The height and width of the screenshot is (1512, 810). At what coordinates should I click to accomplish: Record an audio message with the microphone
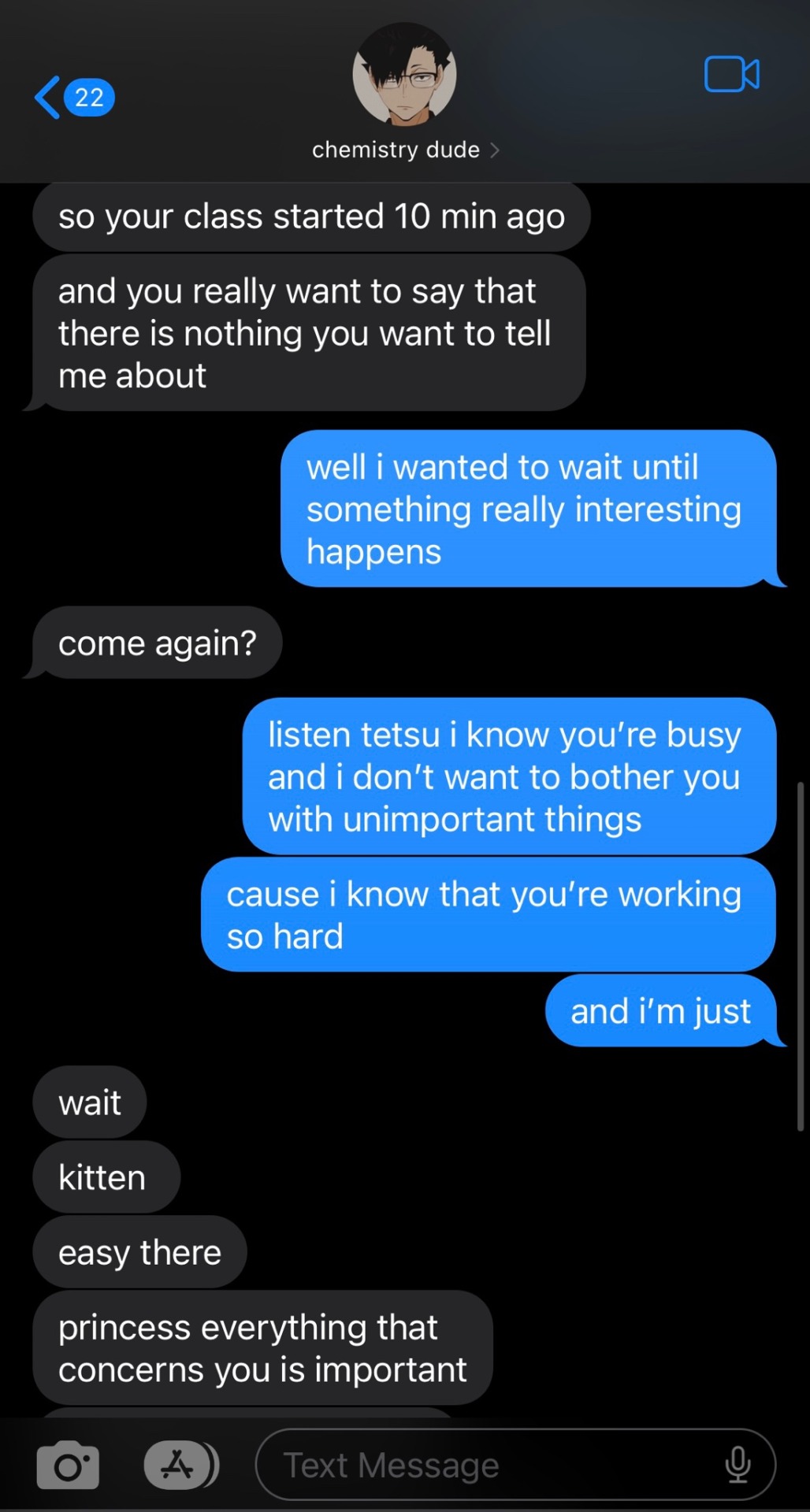pos(738,1465)
